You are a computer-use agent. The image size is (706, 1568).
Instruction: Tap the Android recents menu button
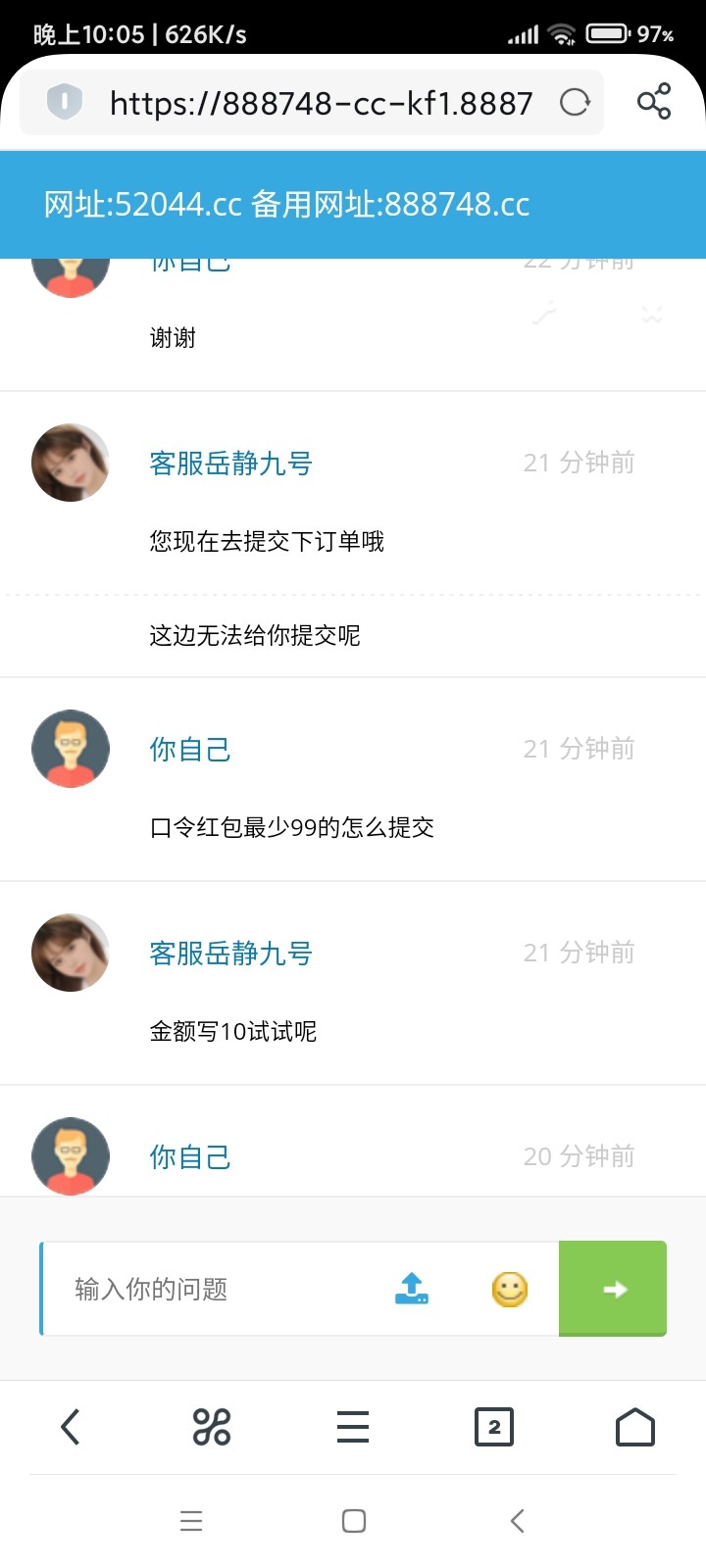tap(191, 1520)
